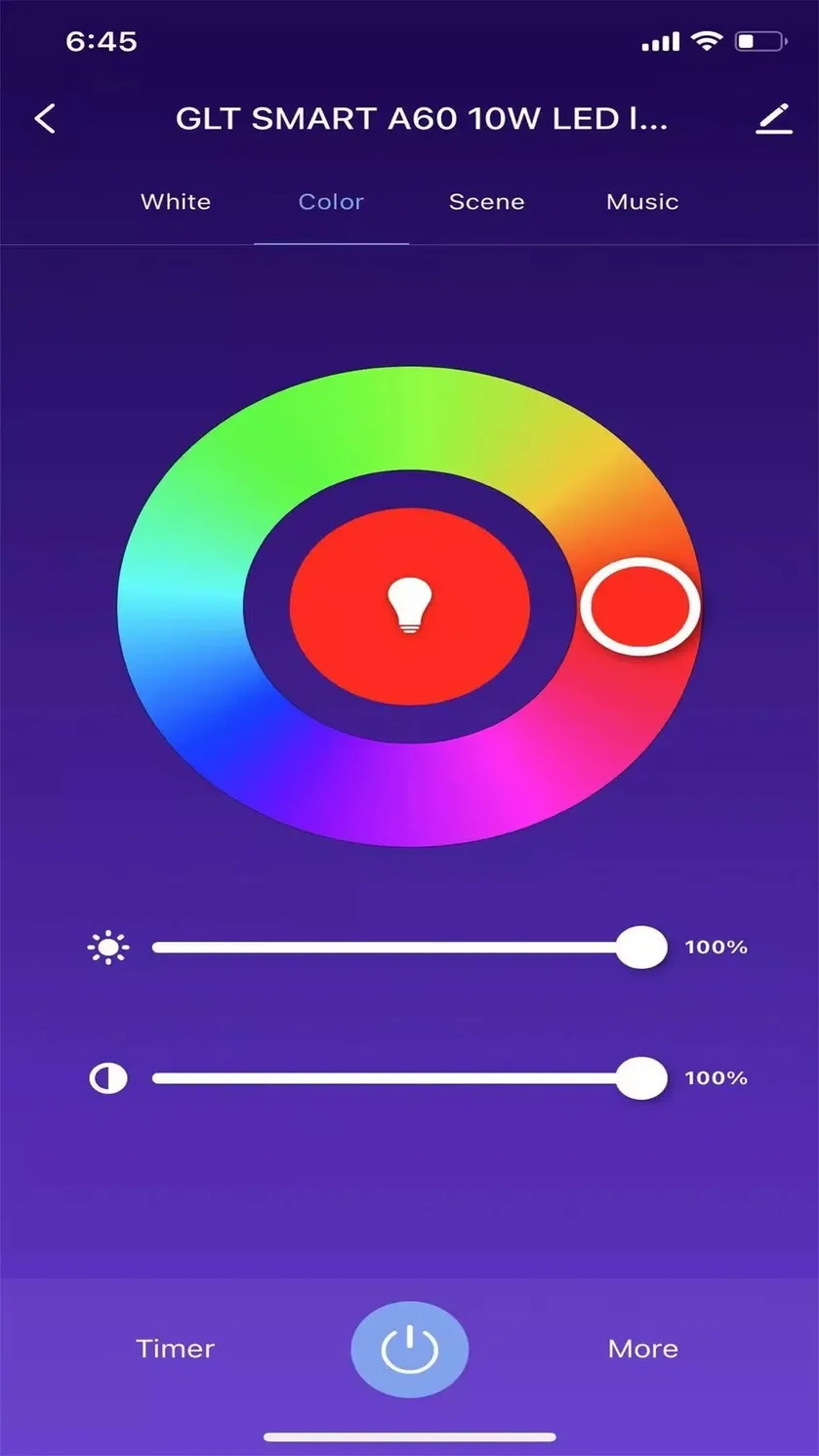The width and height of the screenshot is (819, 1456).
Task: Switch to the Music tab
Action: coord(642,202)
